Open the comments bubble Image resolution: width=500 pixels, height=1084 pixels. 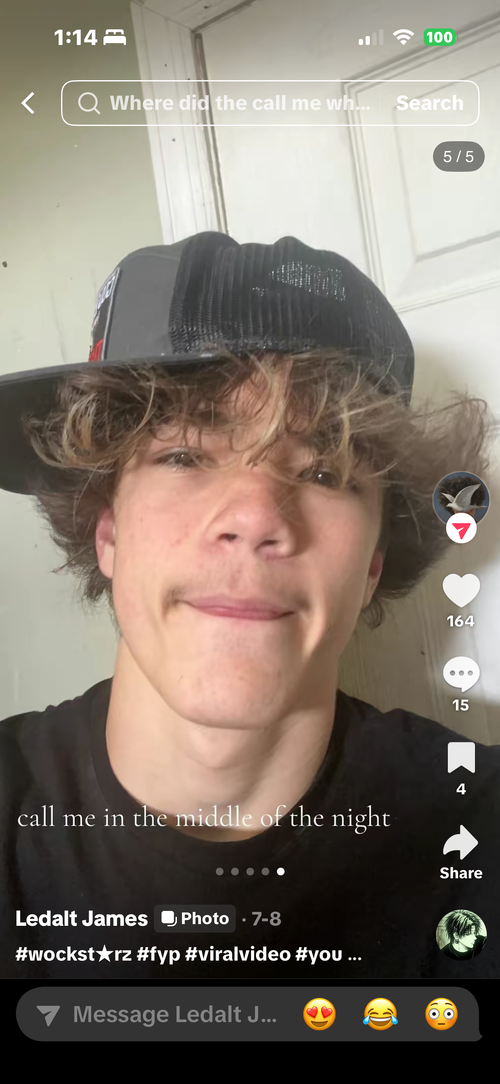pos(461,674)
